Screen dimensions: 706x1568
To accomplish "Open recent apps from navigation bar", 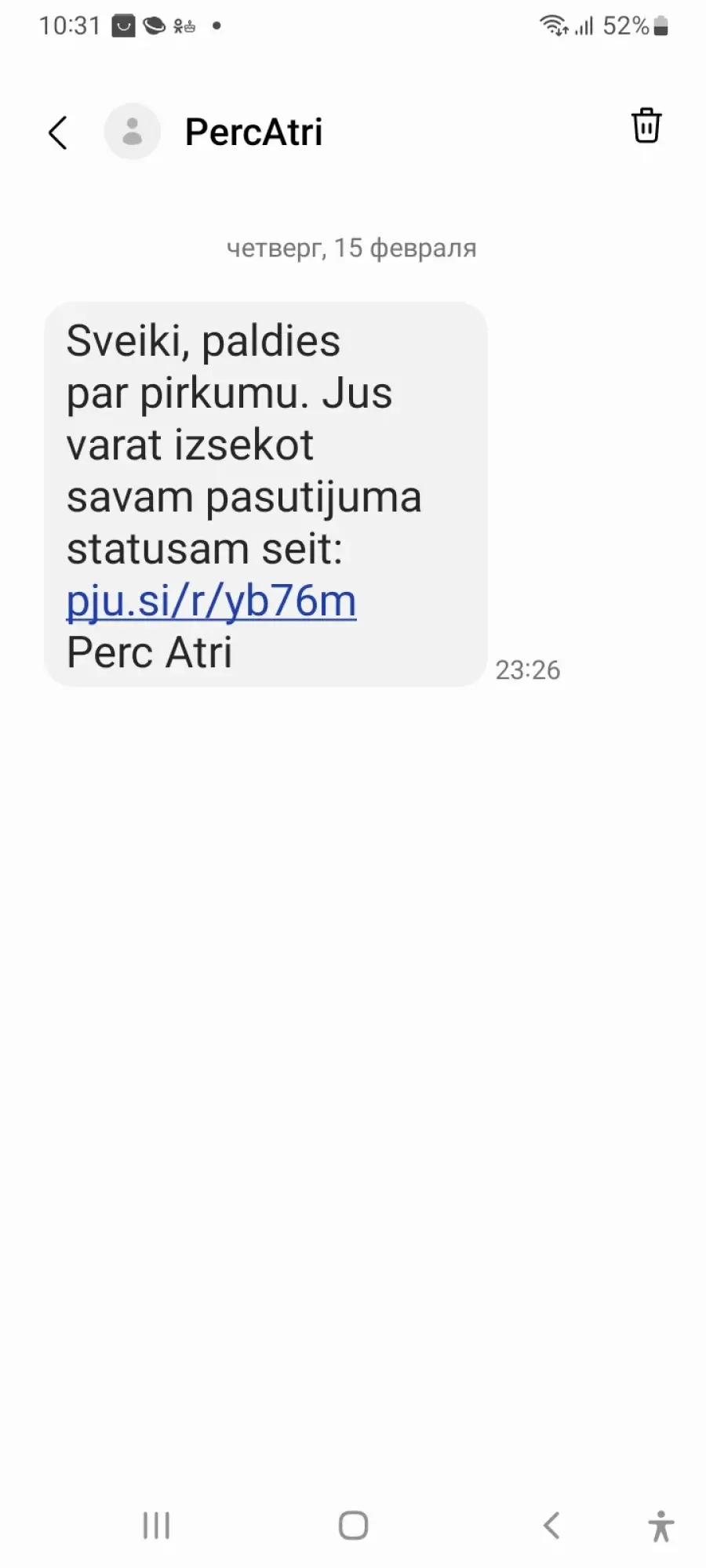I will (156, 1526).
